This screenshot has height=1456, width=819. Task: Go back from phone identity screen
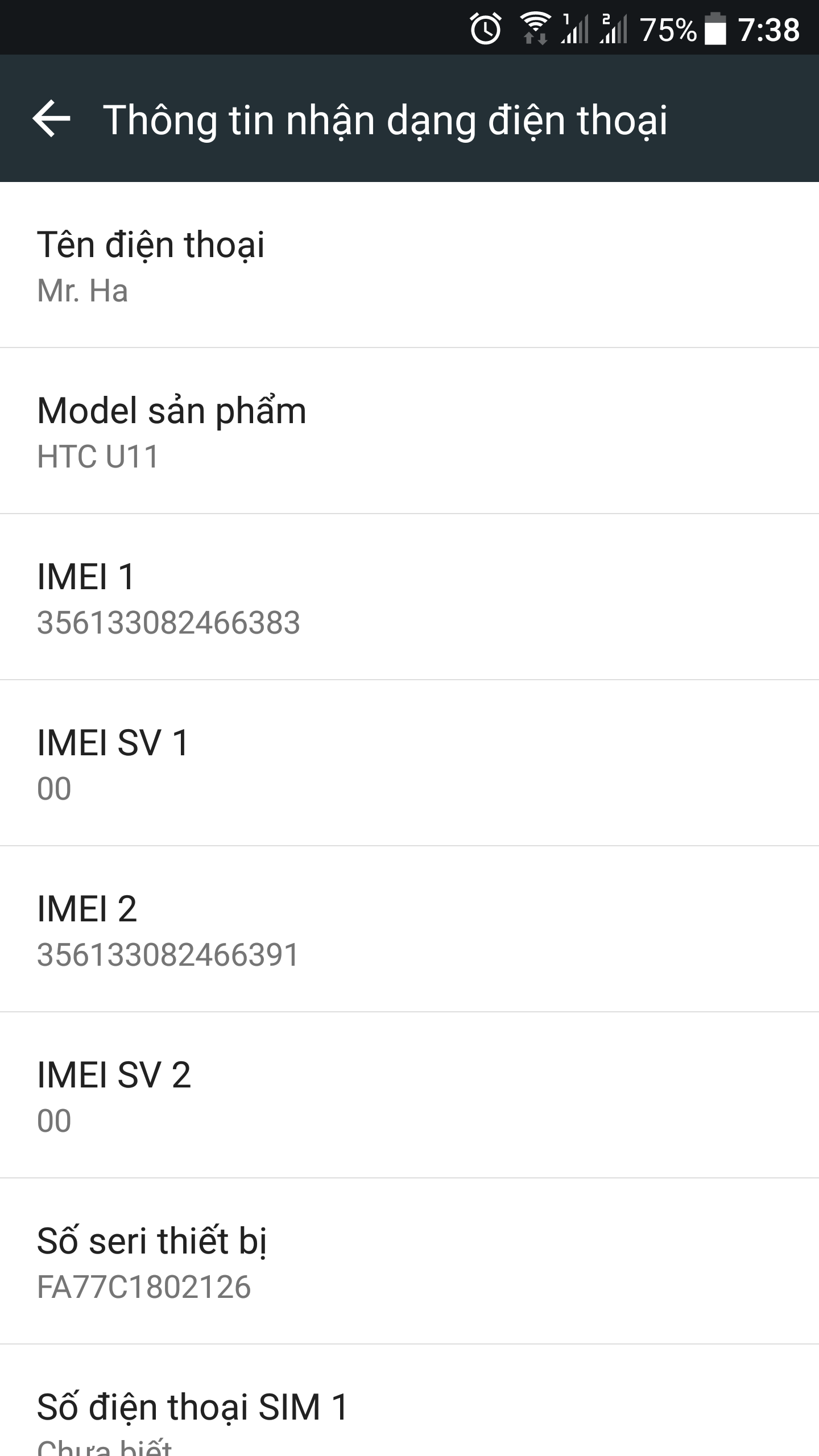click(52, 119)
